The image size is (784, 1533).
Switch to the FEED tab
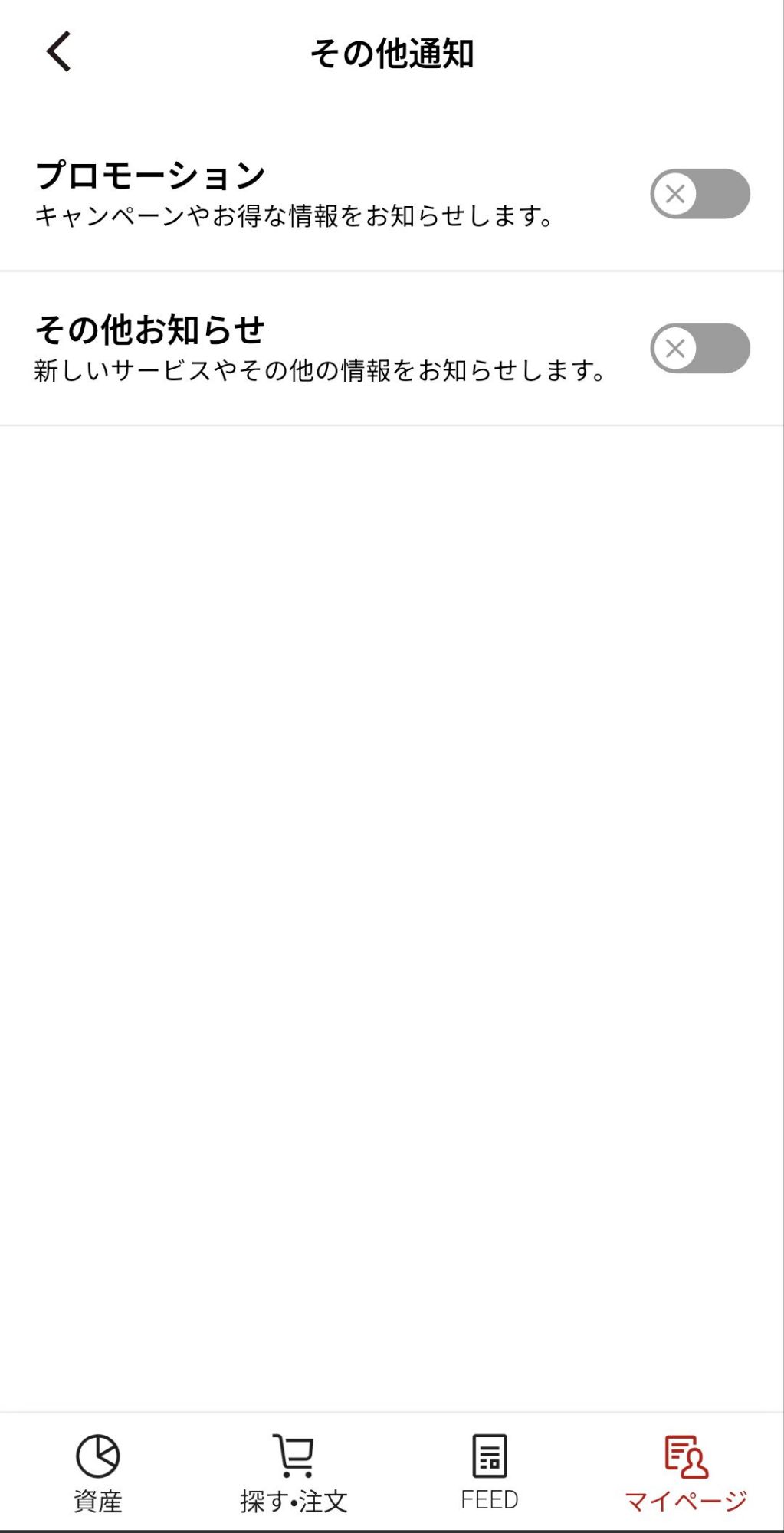tap(490, 1473)
